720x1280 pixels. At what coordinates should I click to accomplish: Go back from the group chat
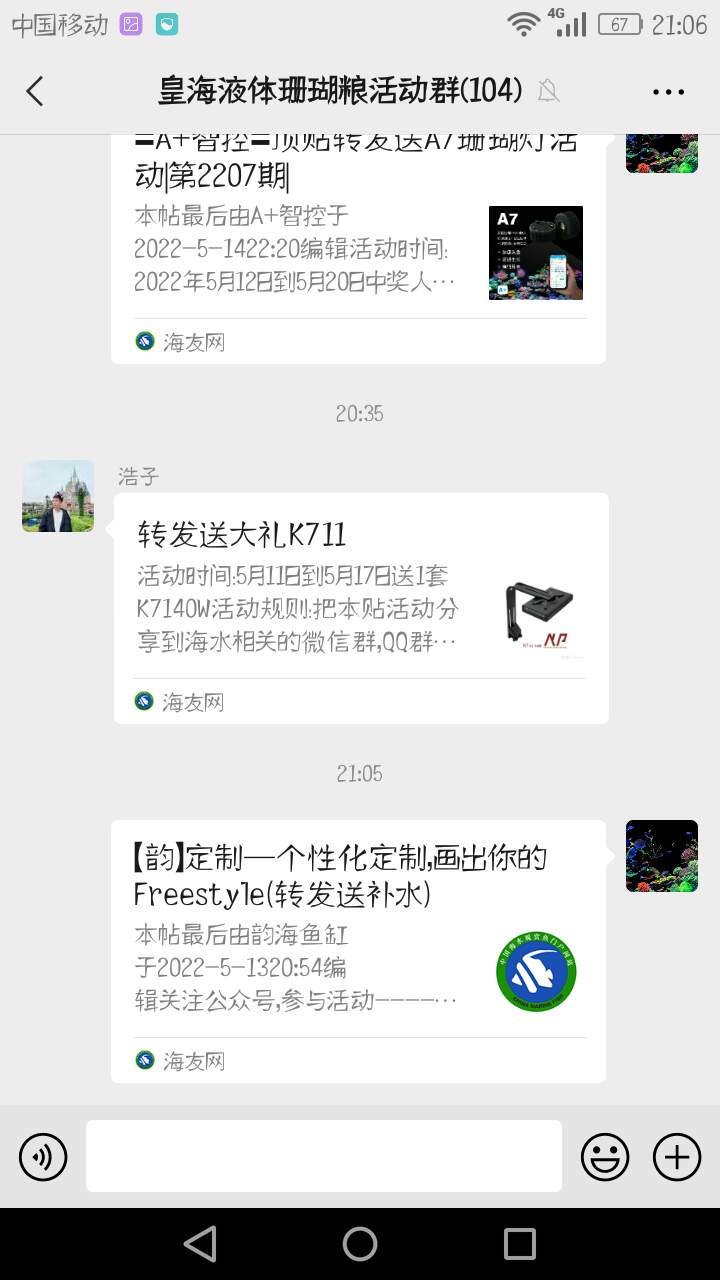click(x=35, y=92)
